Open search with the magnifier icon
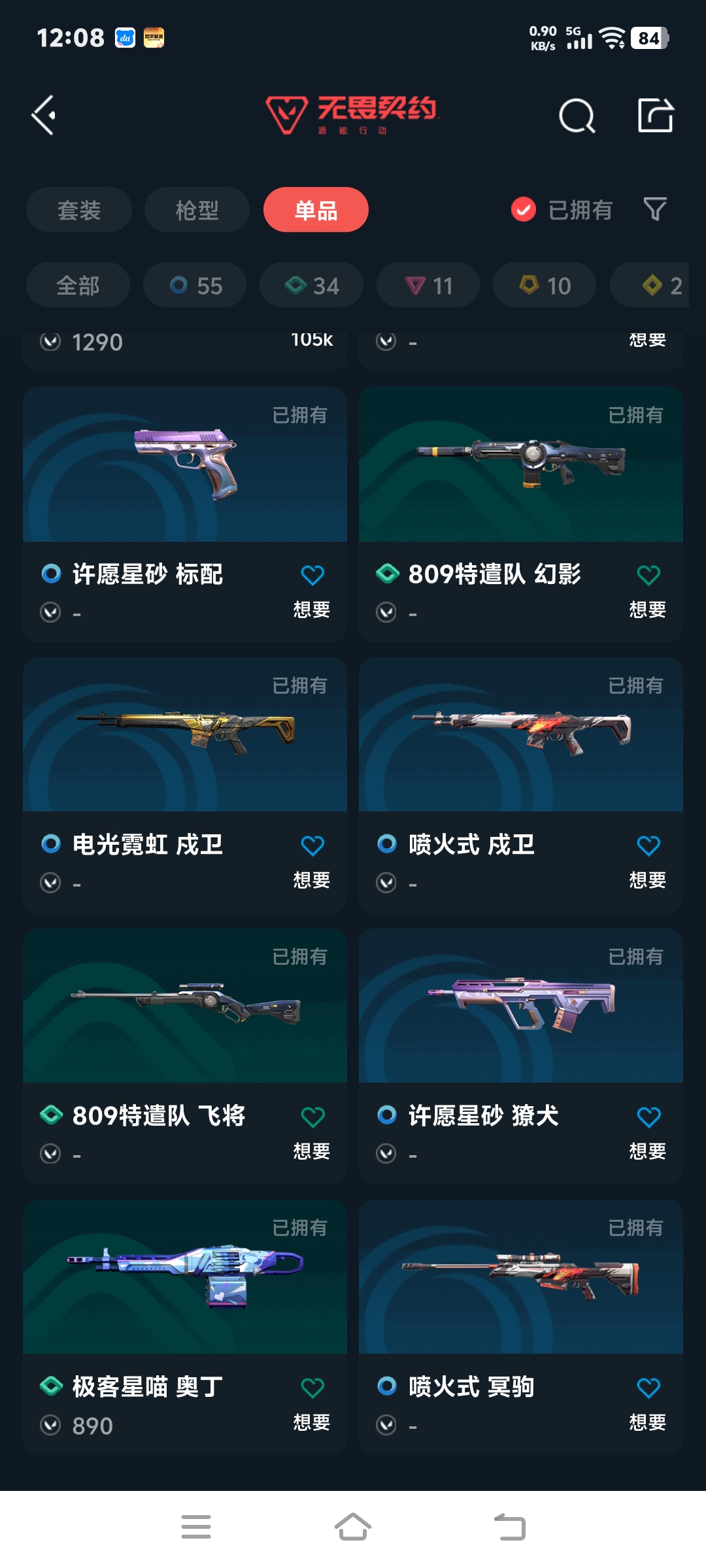706x1568 pixels. (x=577, y=116)
